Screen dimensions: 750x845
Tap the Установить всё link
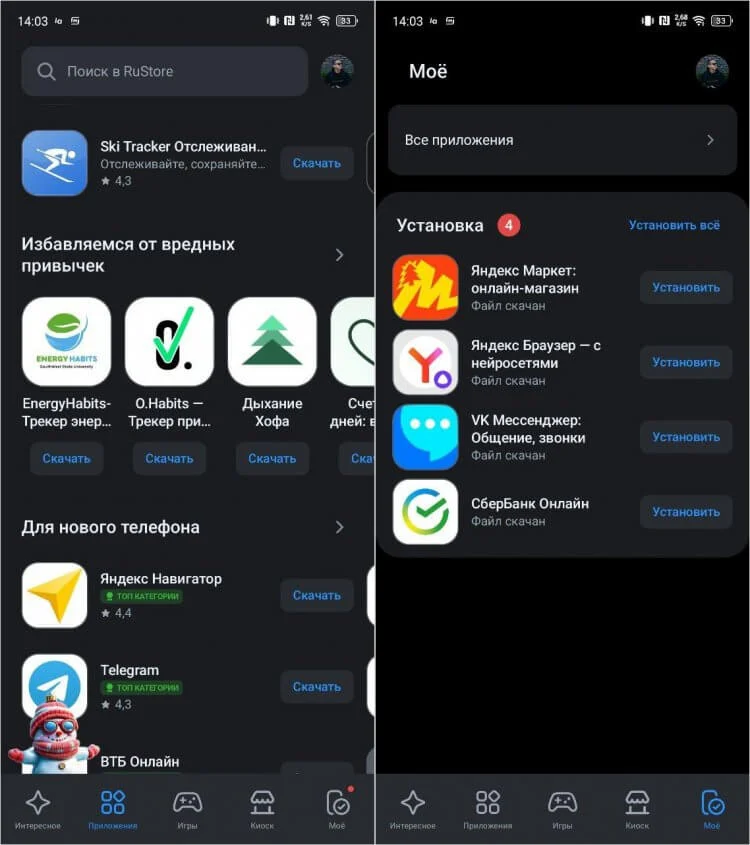(674, 225)
